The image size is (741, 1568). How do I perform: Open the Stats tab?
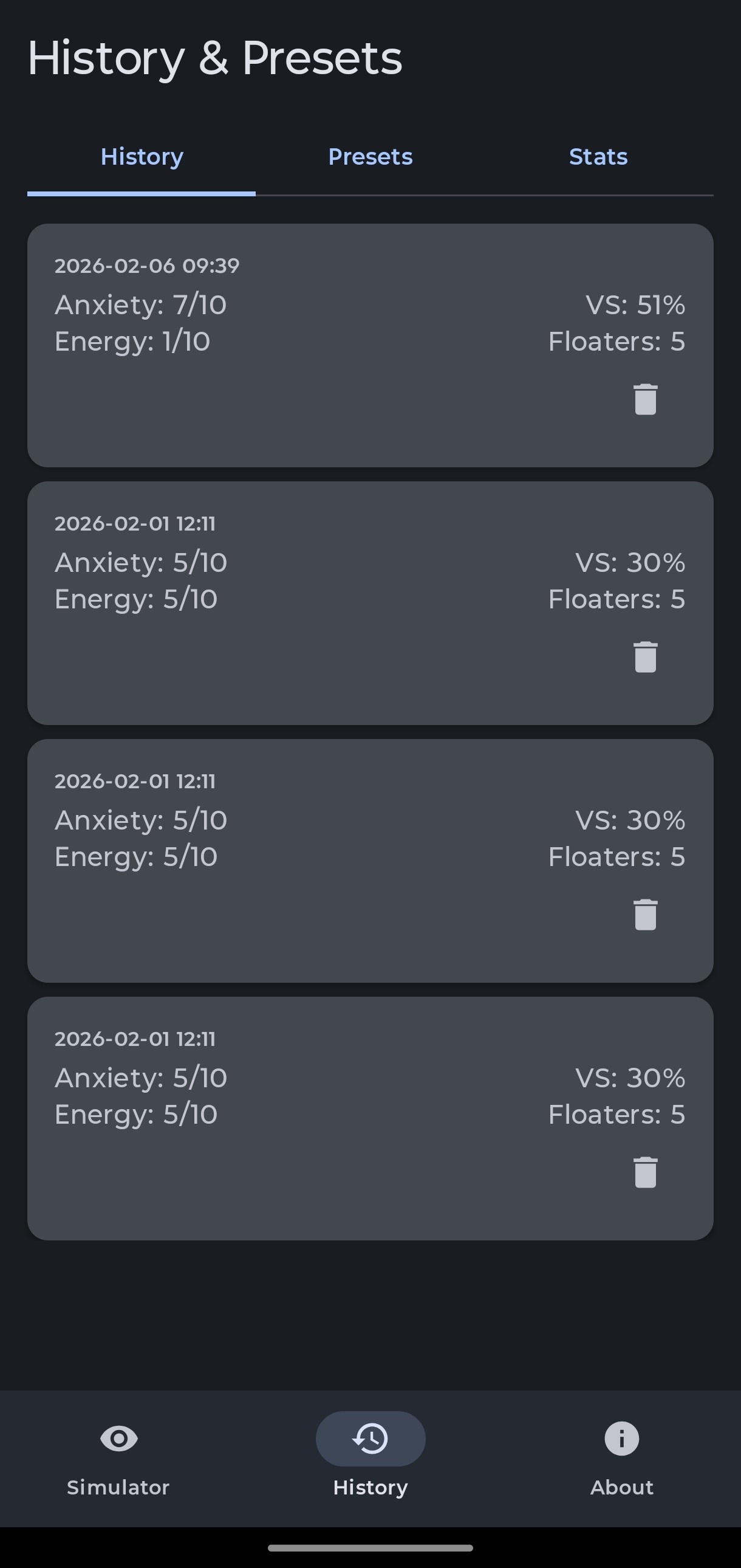598,156
